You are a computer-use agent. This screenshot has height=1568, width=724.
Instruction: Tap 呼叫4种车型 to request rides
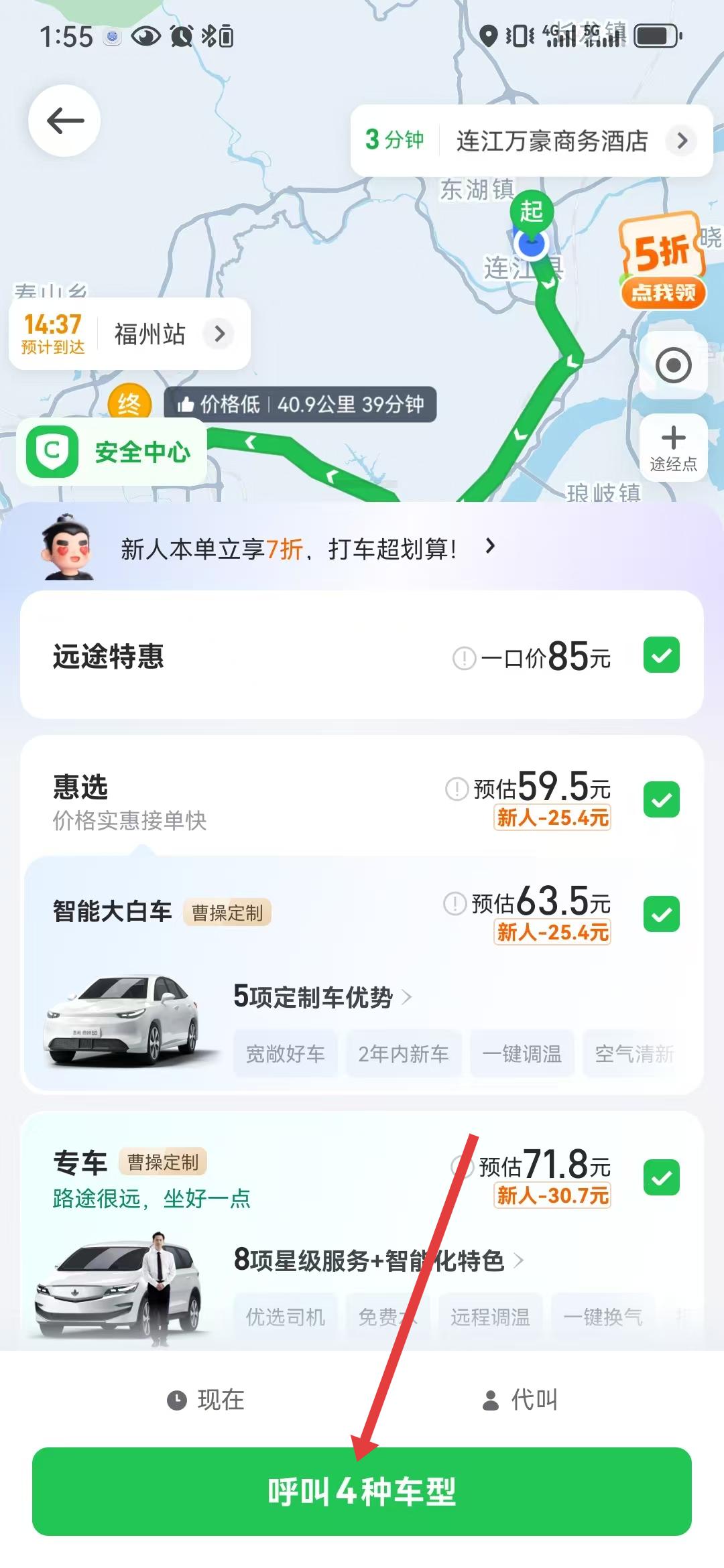[x=362, y=1492]
